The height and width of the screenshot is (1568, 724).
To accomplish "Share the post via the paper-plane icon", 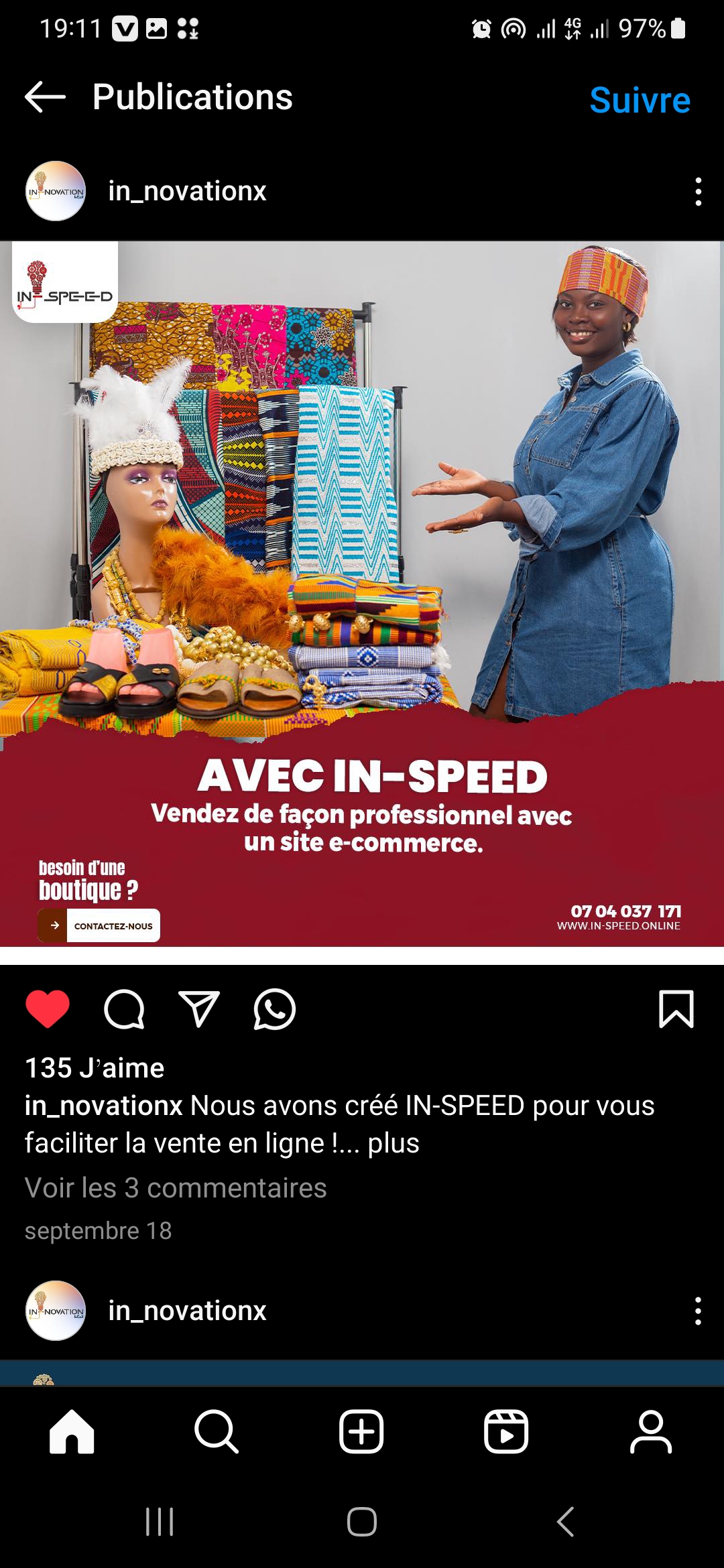I will 199,1009.
